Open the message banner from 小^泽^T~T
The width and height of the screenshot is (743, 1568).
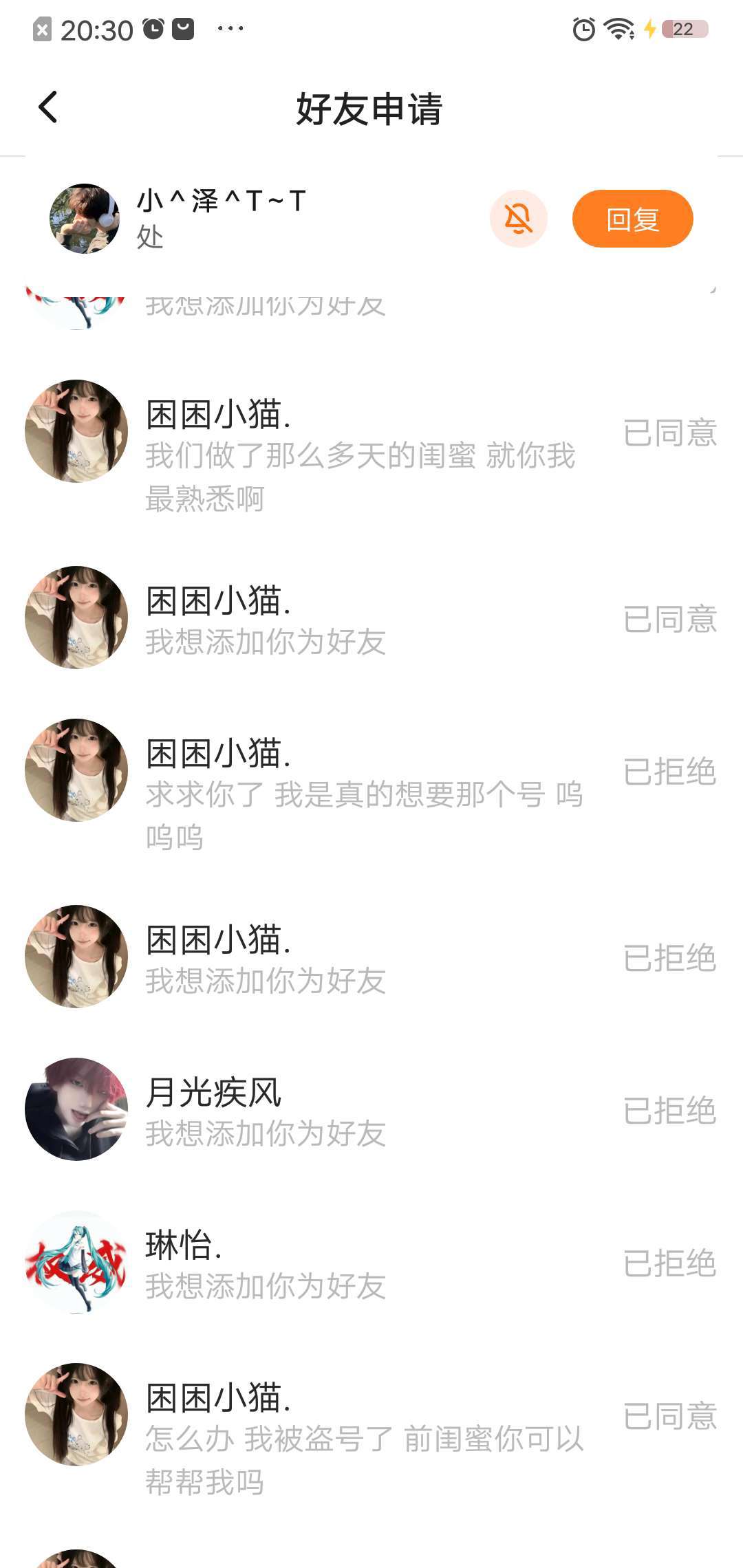275,219
